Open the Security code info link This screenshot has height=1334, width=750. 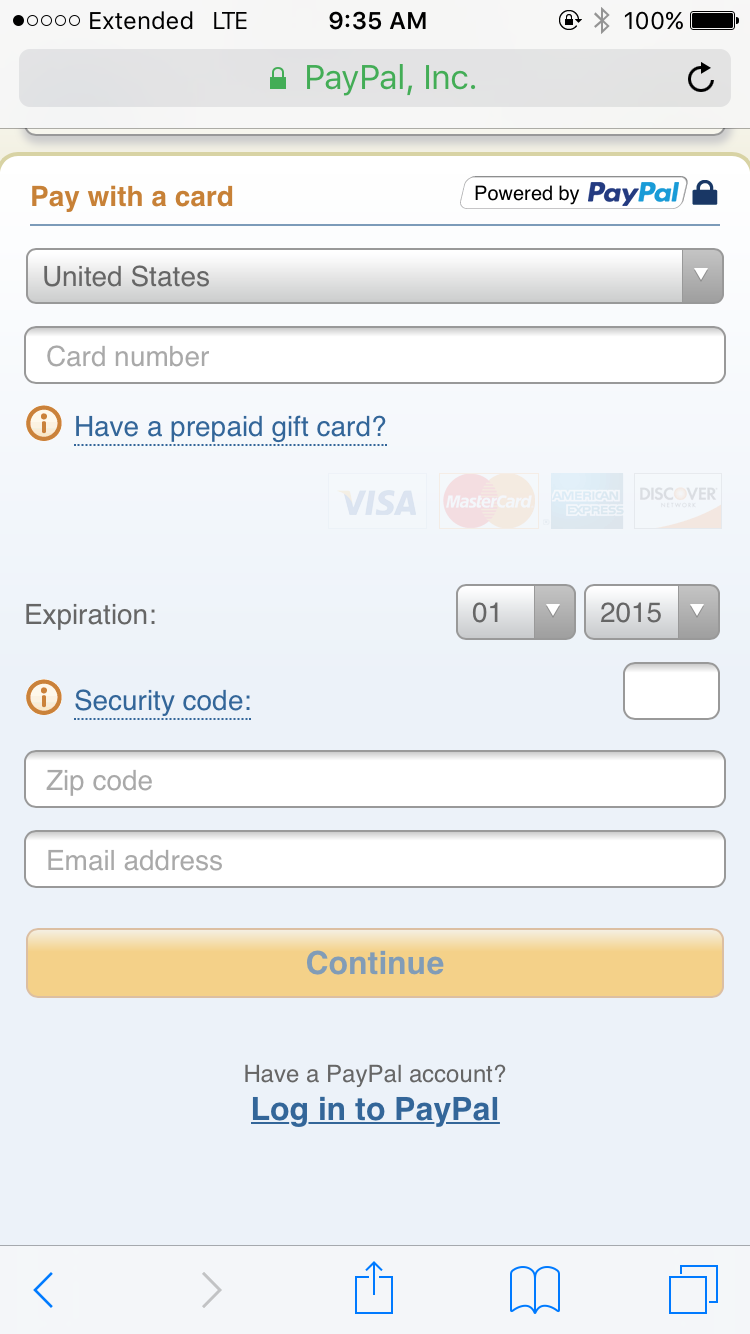point(163,700)
